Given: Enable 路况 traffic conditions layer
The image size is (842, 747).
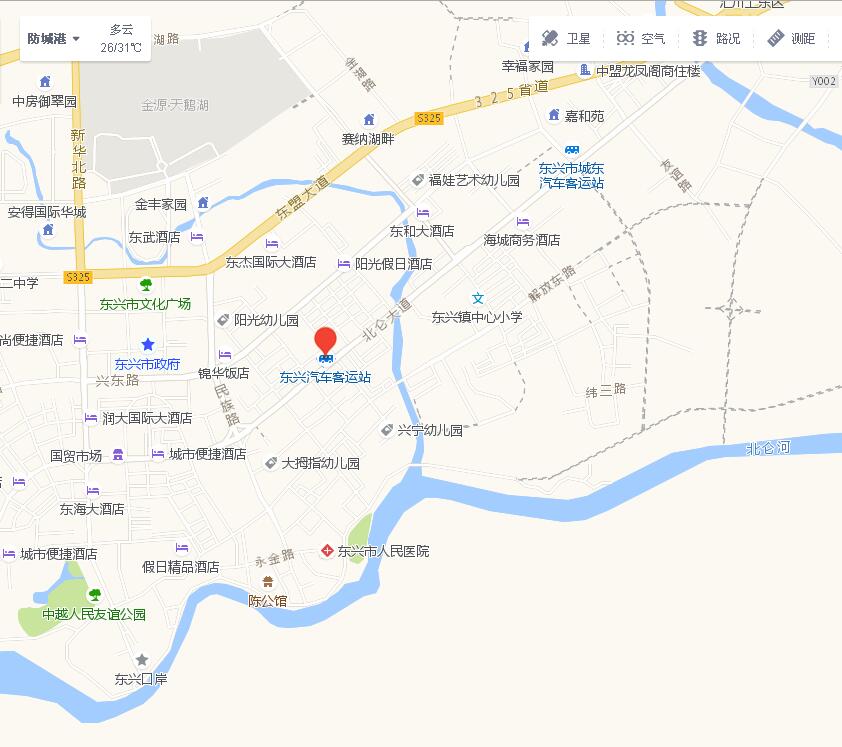Looking at the screenshot, I should click(716, 39).
